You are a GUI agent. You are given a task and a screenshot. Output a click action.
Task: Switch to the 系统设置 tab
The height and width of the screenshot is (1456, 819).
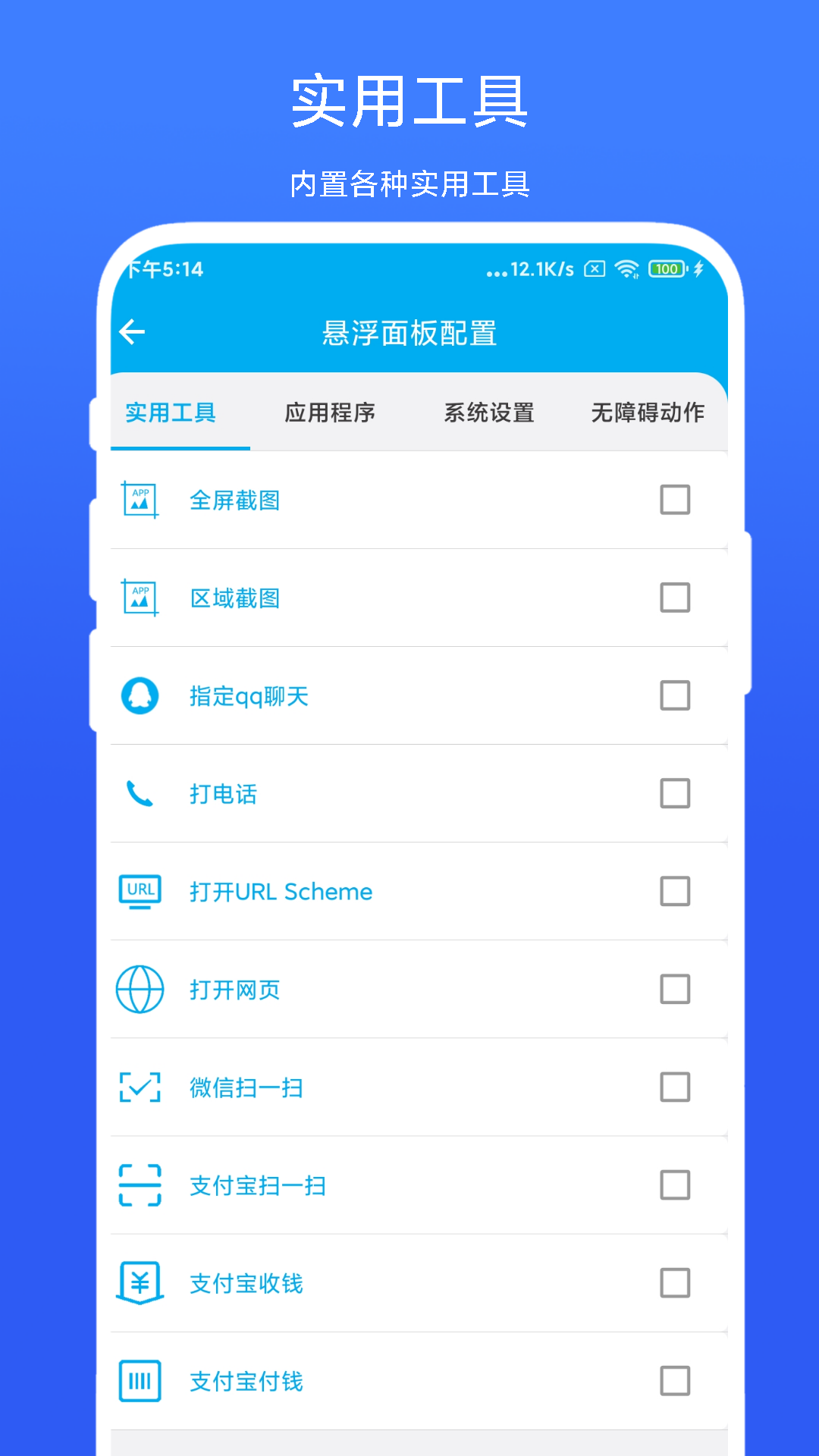click(489, 413)
